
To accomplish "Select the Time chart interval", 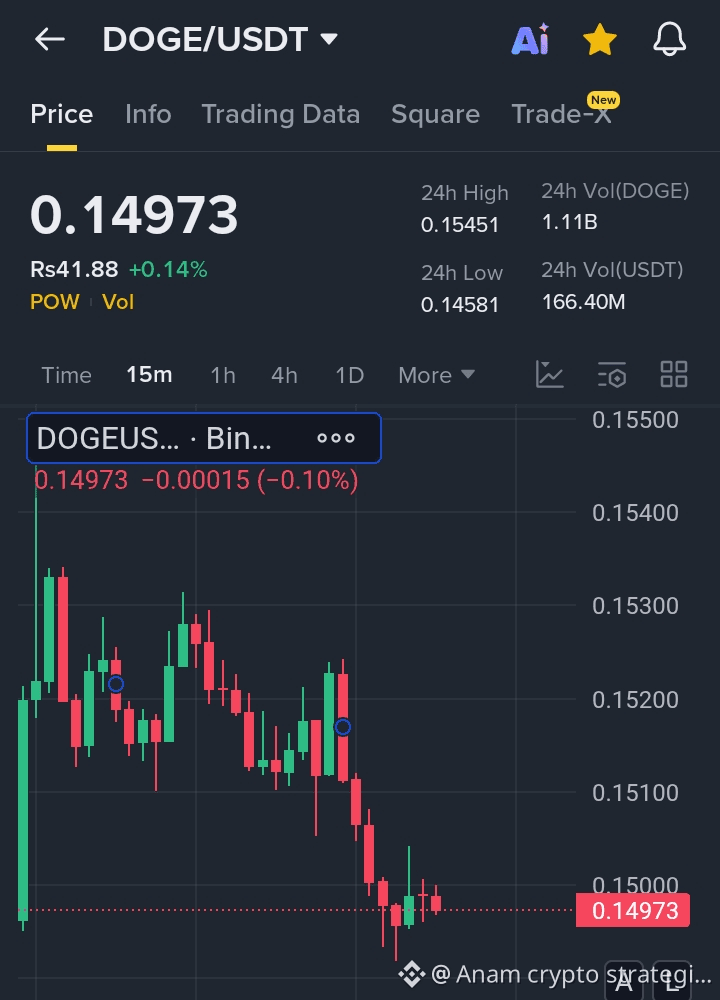I will [66, 375].
